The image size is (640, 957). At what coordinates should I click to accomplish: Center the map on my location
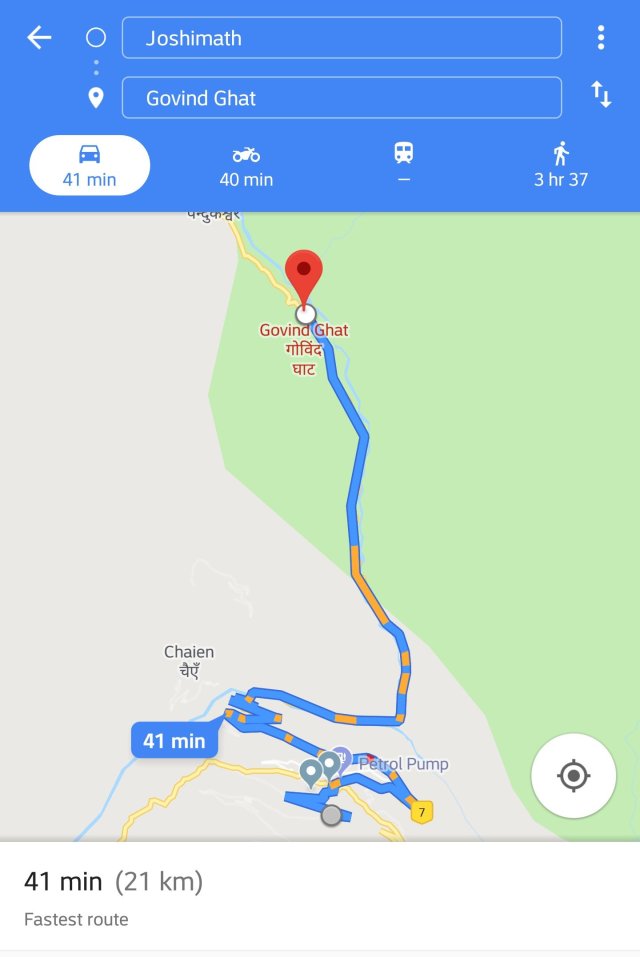(x=573, y=776)
